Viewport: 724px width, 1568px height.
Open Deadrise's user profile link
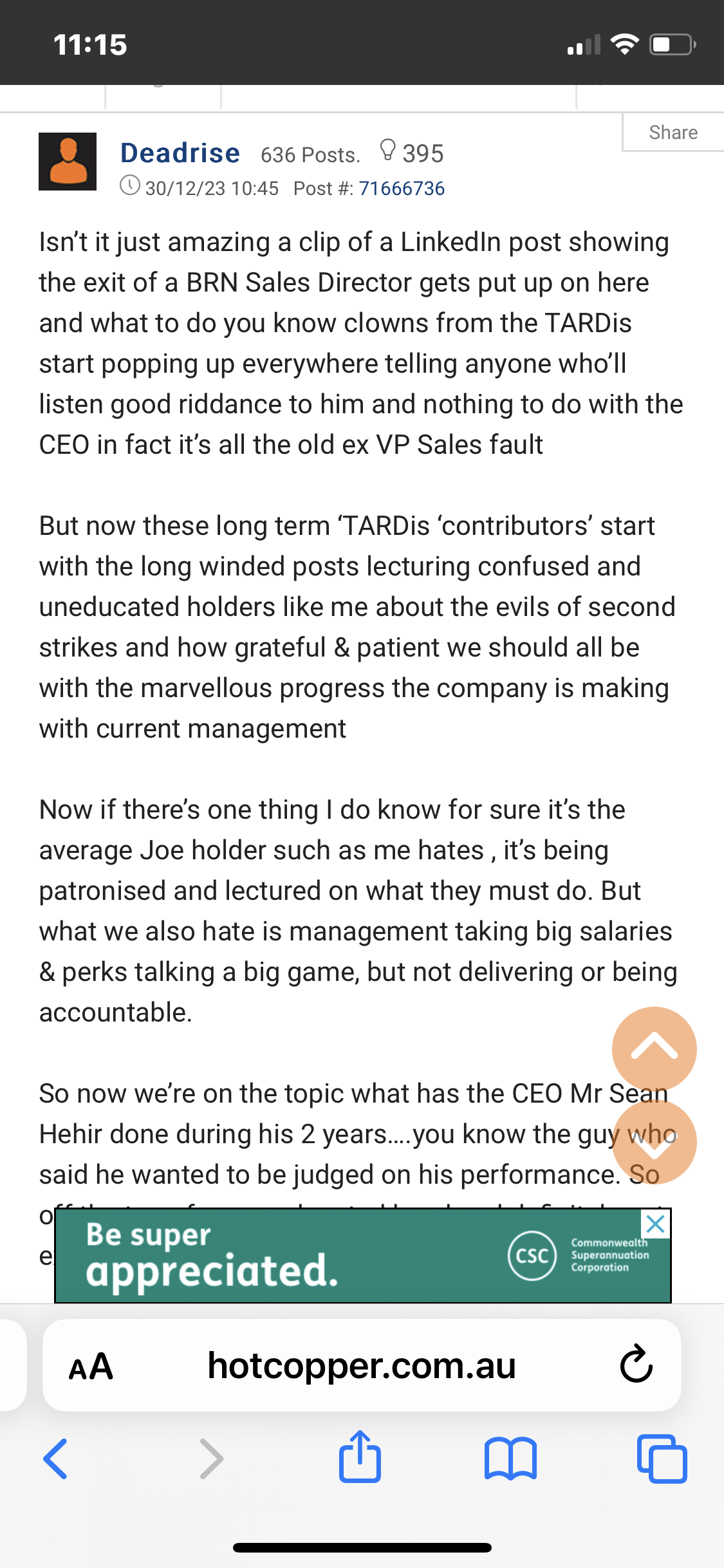pos(180,153)
